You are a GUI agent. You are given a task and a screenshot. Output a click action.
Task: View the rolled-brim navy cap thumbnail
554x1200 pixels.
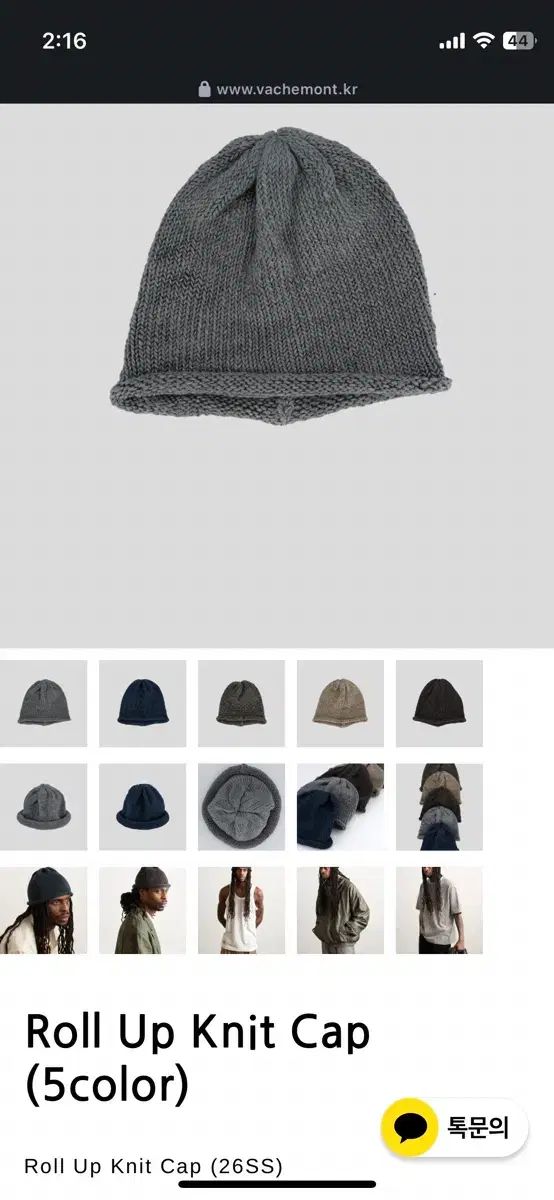click(143, 807)
